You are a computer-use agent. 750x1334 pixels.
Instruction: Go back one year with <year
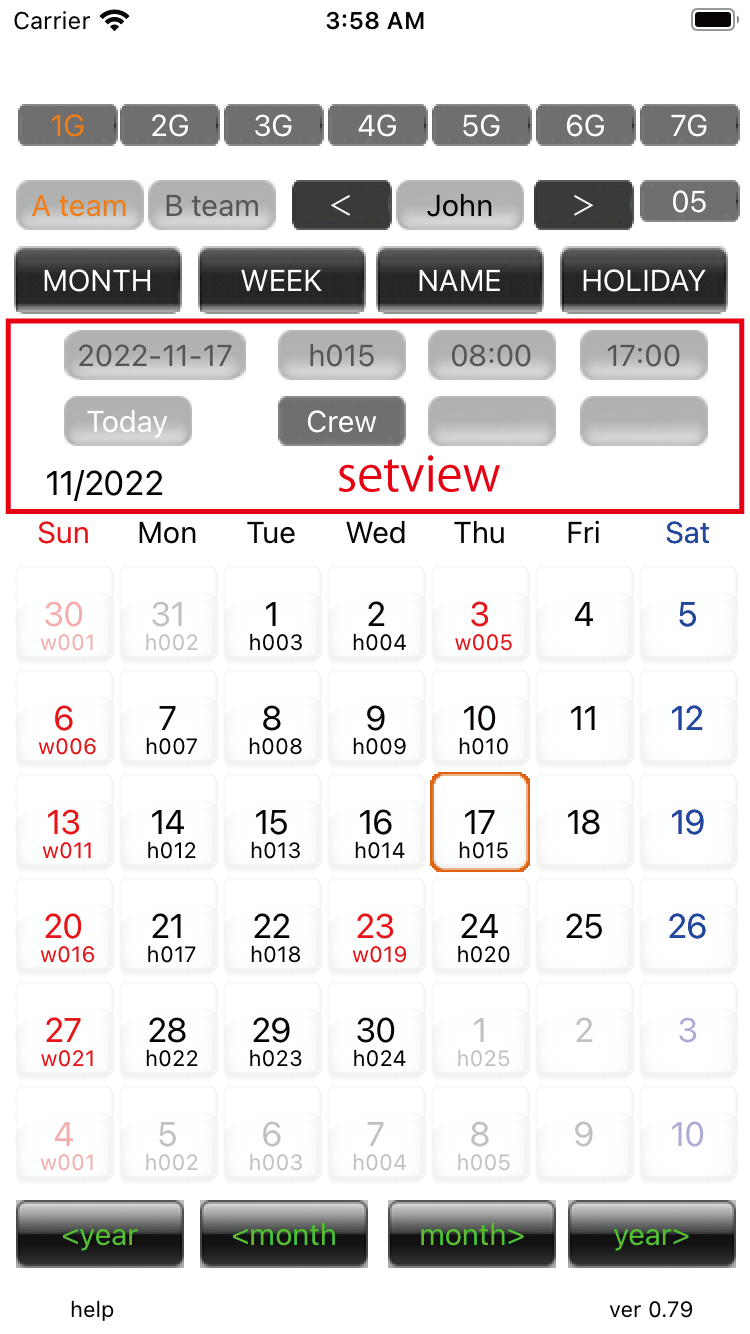tap(100, 1235)
